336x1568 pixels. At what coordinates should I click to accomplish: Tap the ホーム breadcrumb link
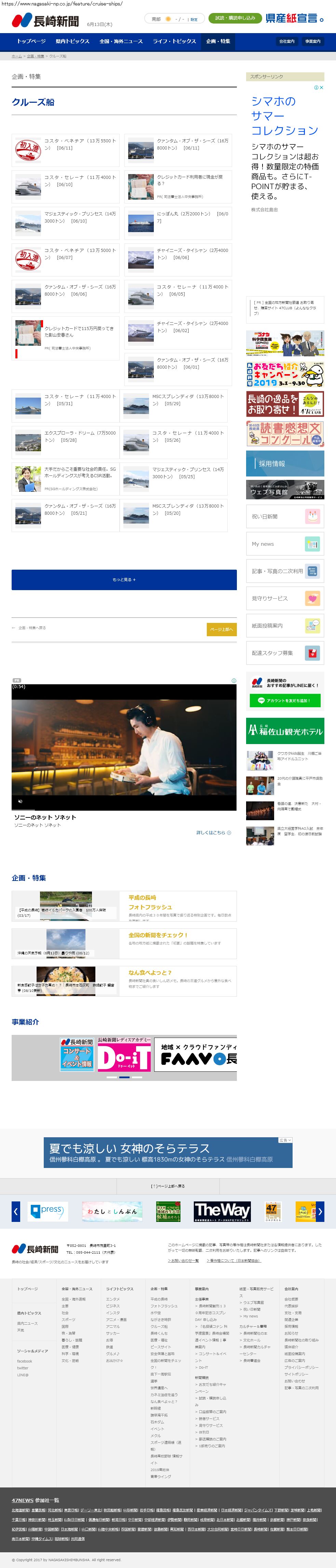(x=16, y=56)
